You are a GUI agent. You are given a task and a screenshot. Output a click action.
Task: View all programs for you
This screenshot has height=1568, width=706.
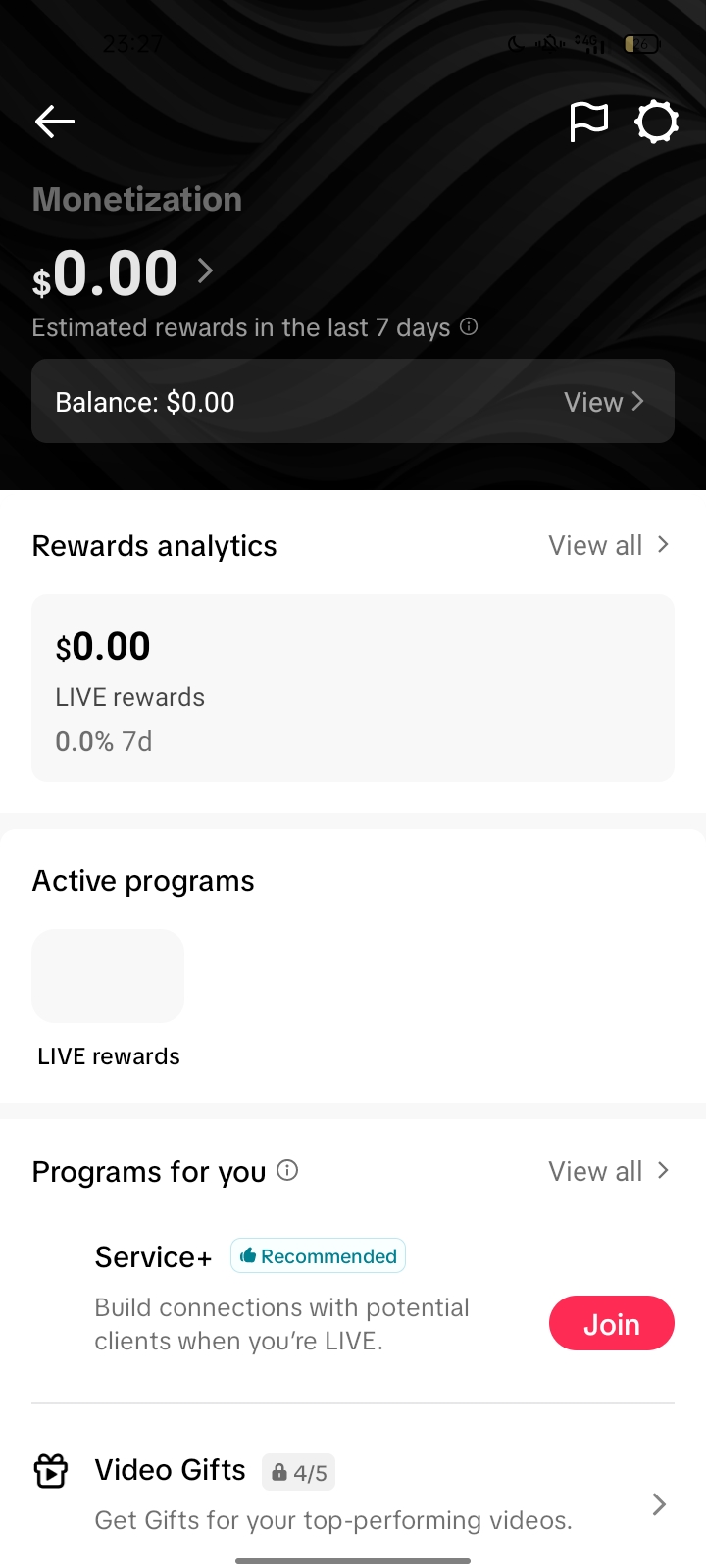[608, 1171]
